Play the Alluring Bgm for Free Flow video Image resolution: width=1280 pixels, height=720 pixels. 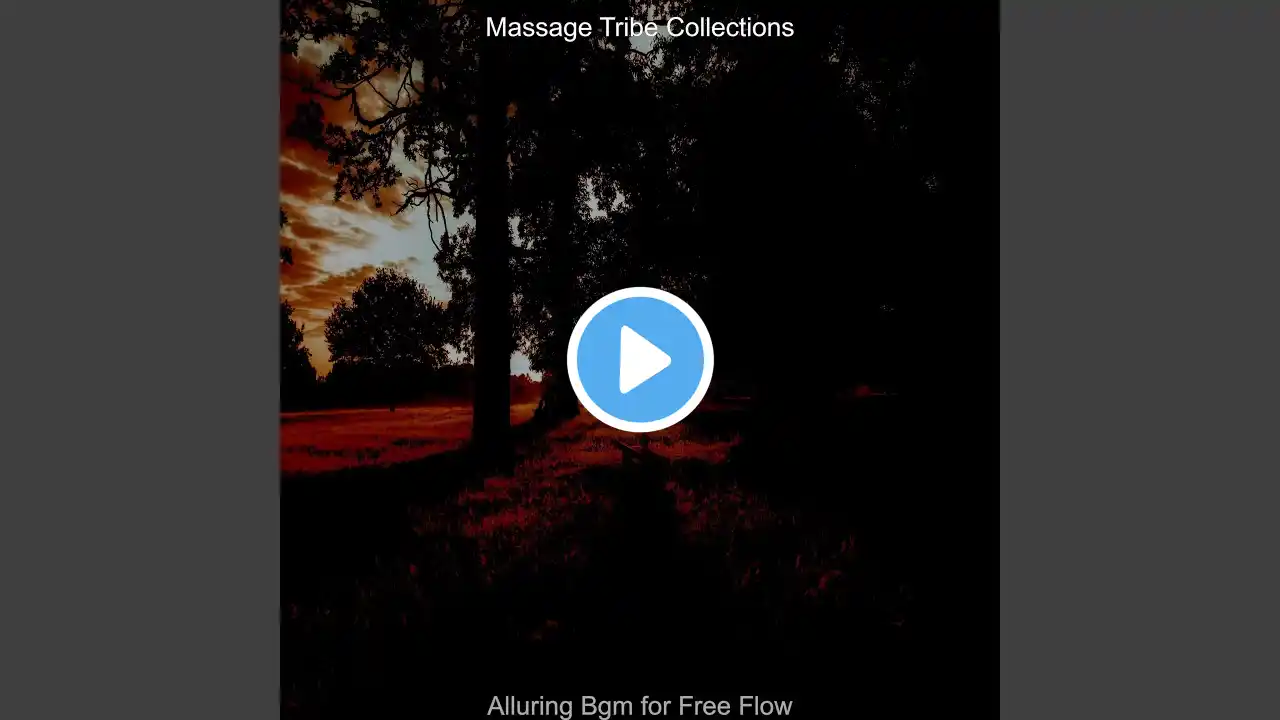click(x=640, y=360)
